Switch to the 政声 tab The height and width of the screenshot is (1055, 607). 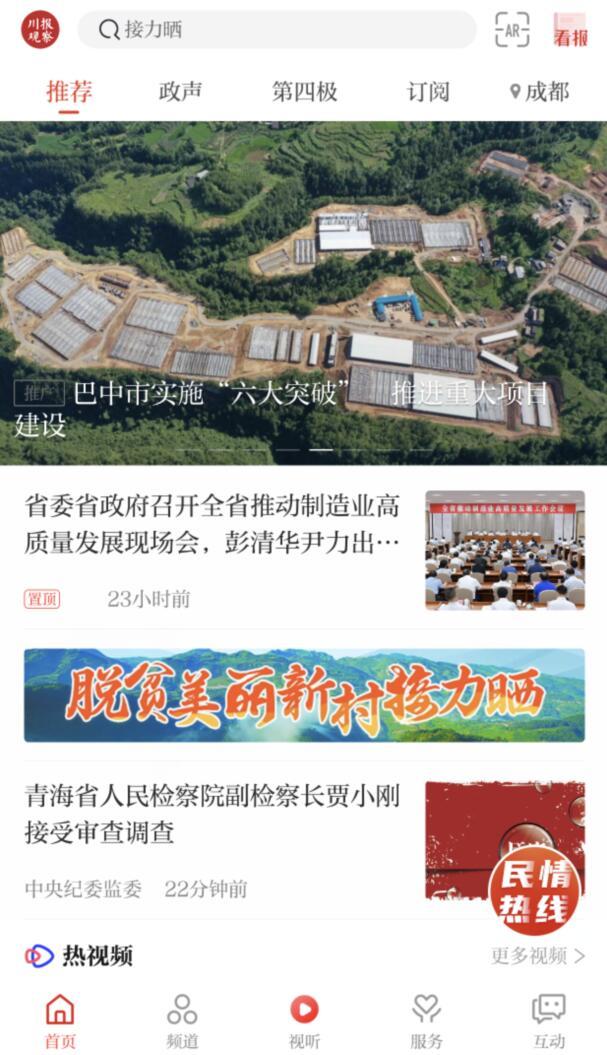pyautogui.click(x=180, y=92)
